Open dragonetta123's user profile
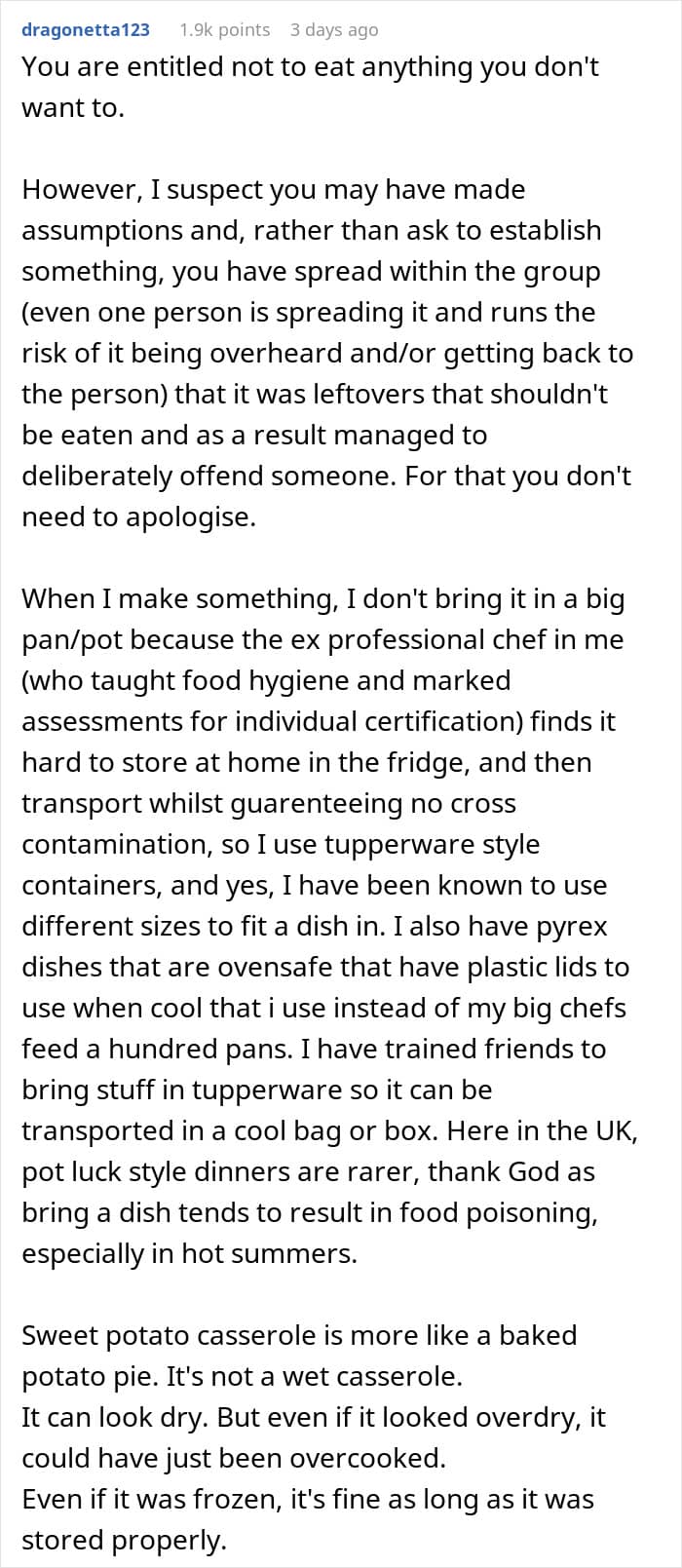 [86, 29]
